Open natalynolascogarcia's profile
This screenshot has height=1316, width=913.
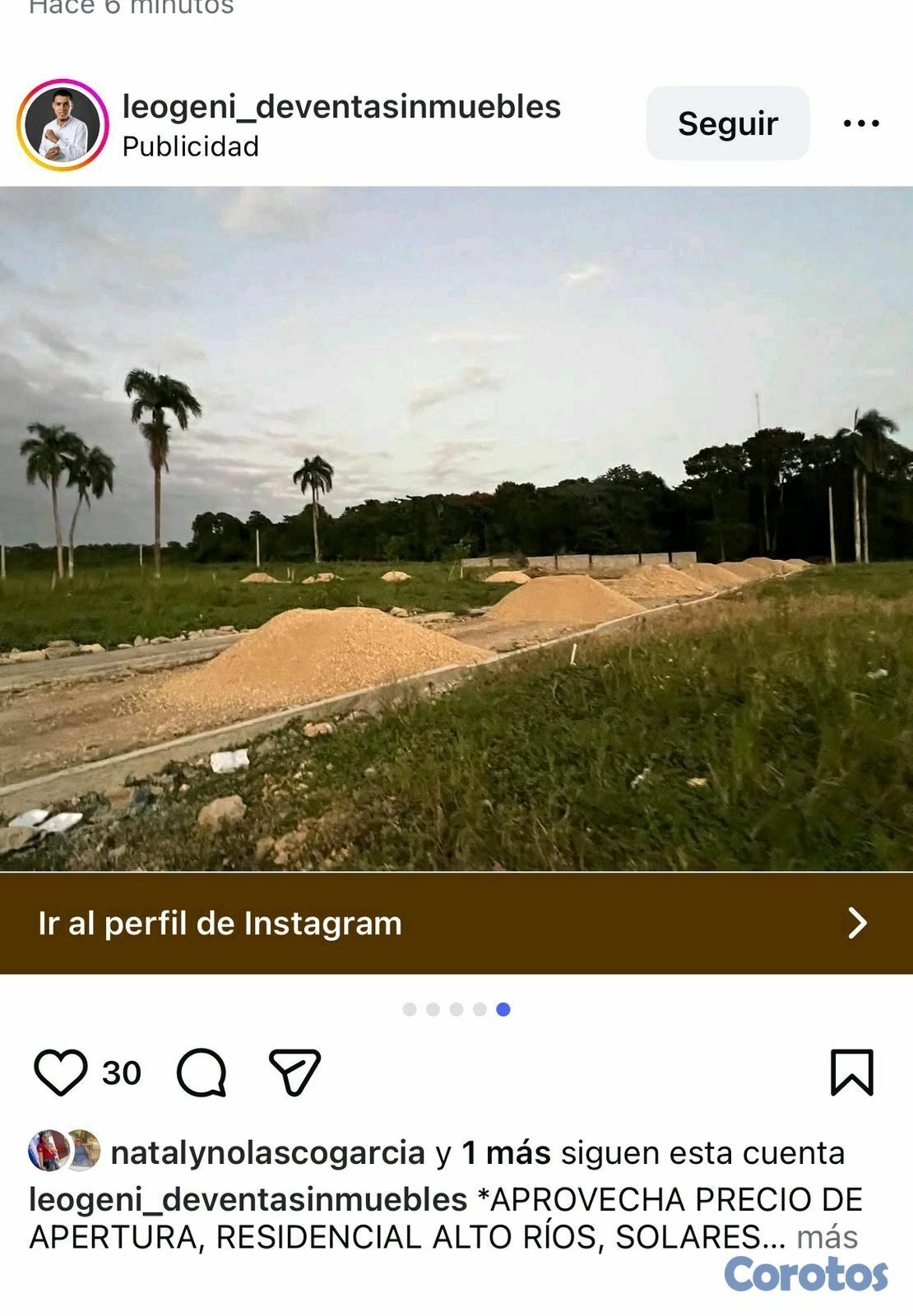pos(267,1153)
